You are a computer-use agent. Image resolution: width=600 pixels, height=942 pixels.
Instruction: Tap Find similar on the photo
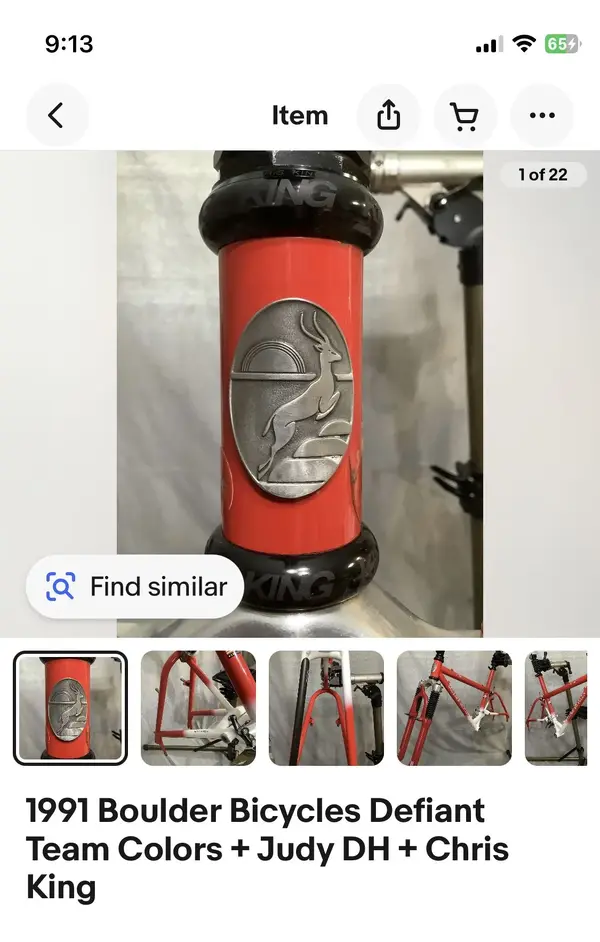136,587
